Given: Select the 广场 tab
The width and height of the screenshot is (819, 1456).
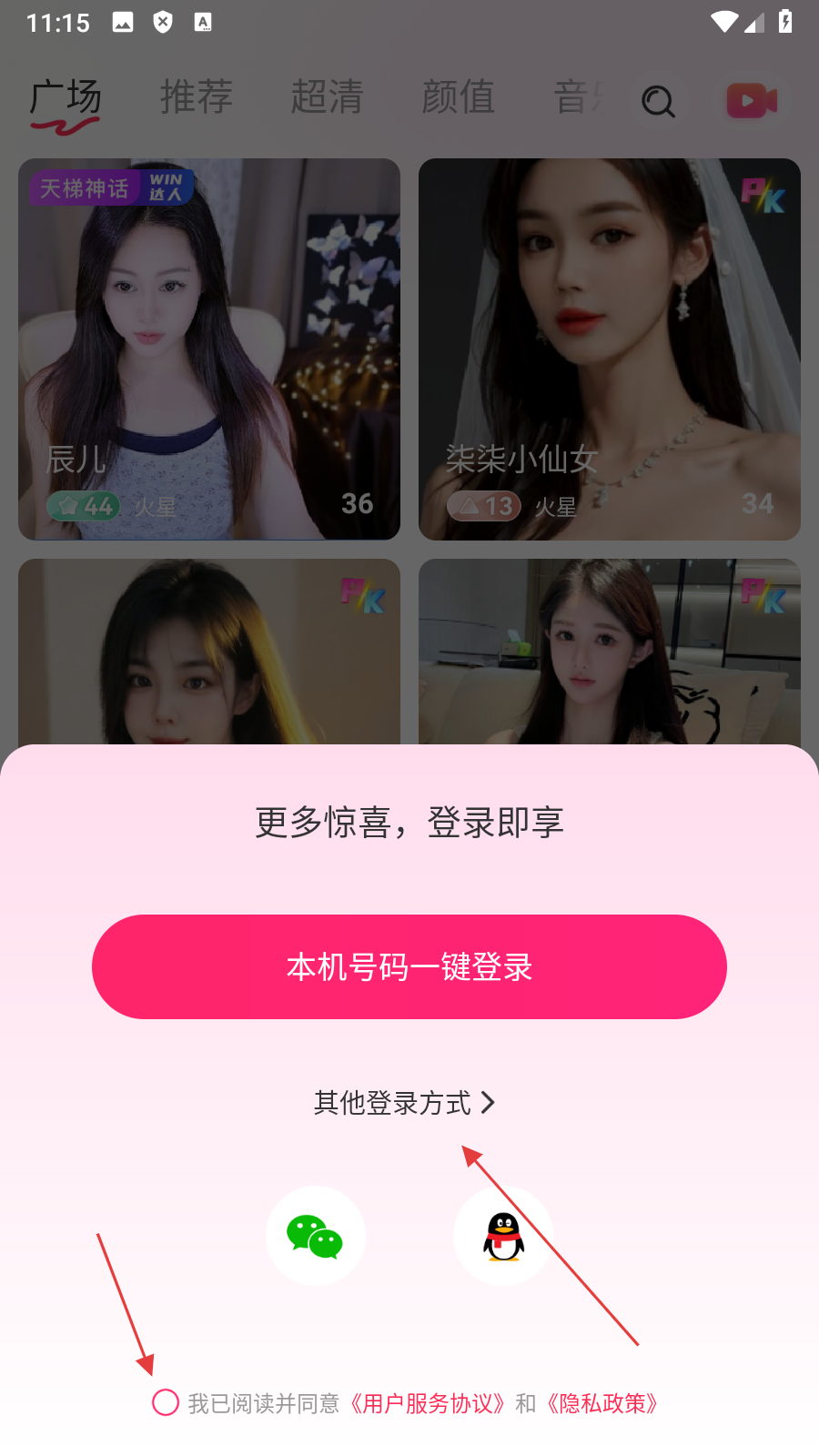Looking at the screenshot, I should coord(66,96).
